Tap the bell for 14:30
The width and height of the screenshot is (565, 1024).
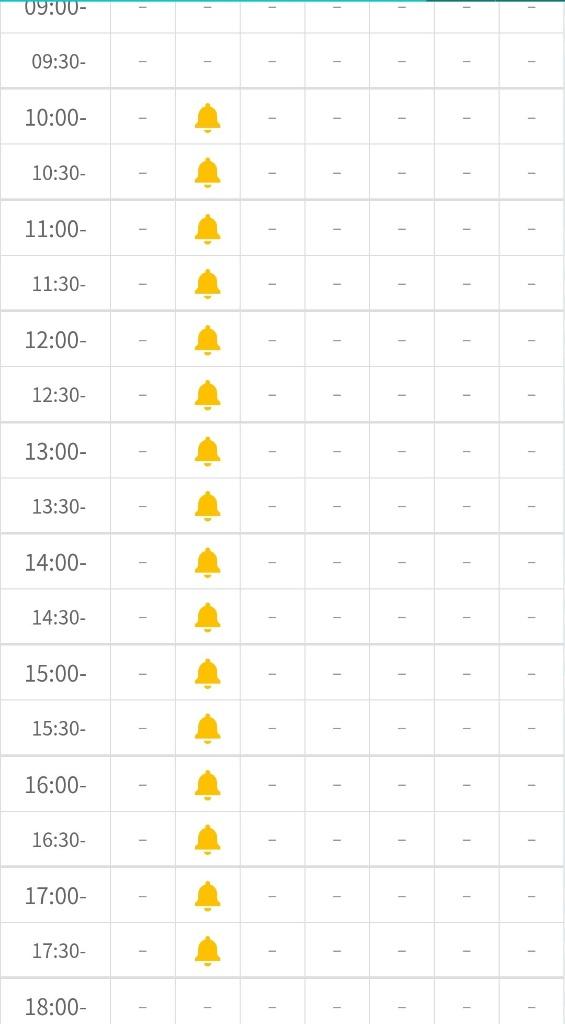(208, 617)
